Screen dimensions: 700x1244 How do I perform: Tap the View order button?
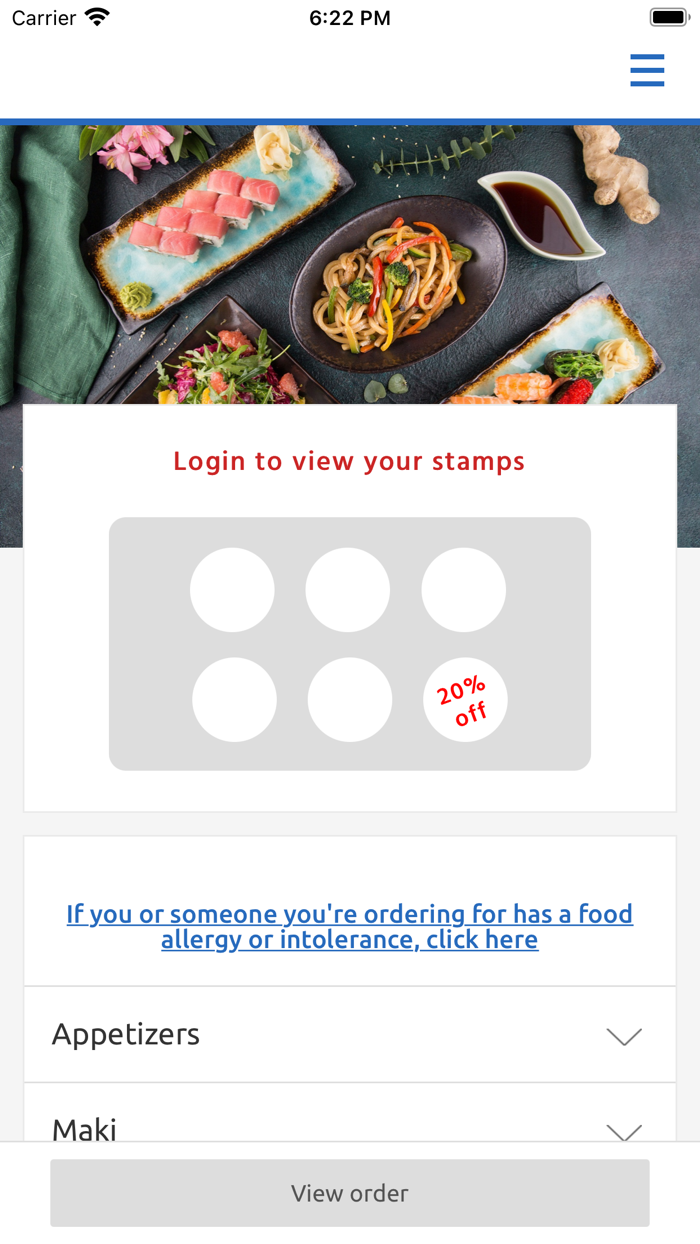pyautogui.click(x=349, y=1192)
